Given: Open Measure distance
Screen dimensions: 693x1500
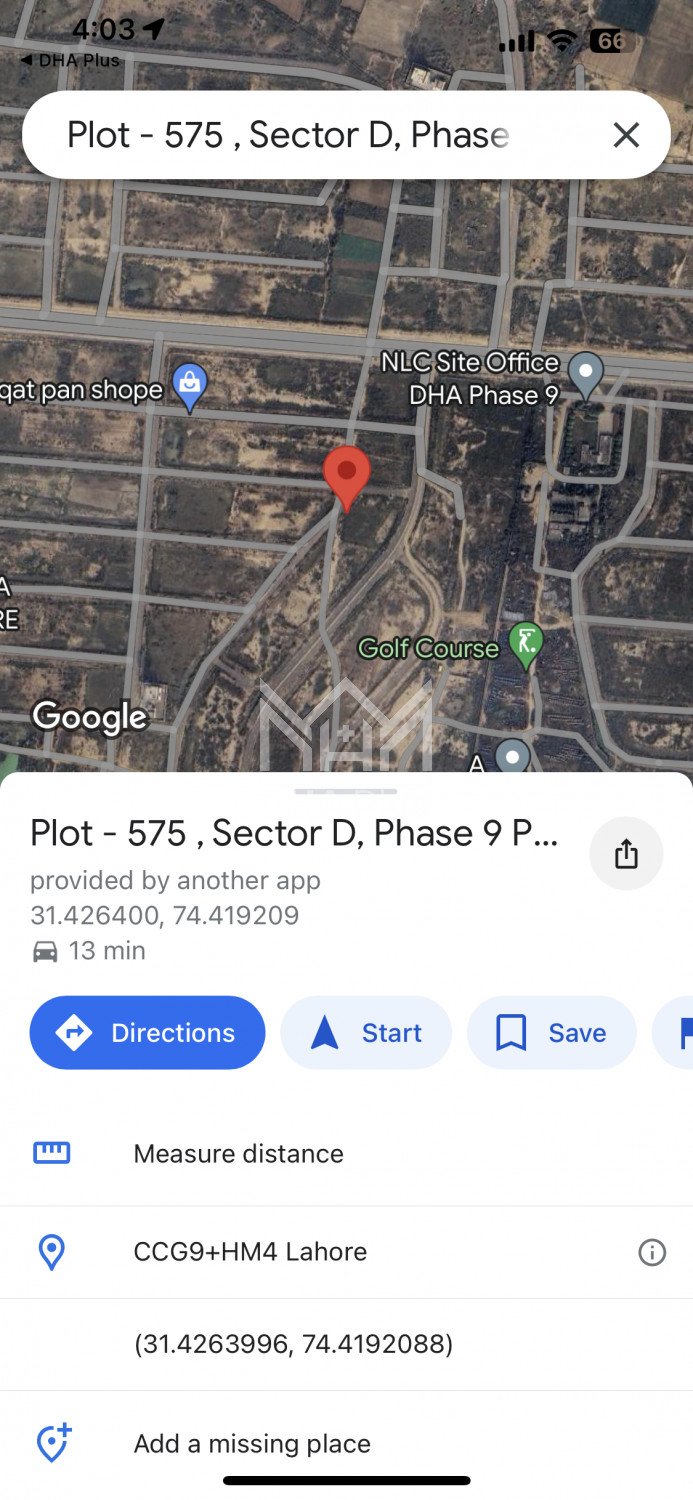Looking at the screenshot, I should (238, 1154).
